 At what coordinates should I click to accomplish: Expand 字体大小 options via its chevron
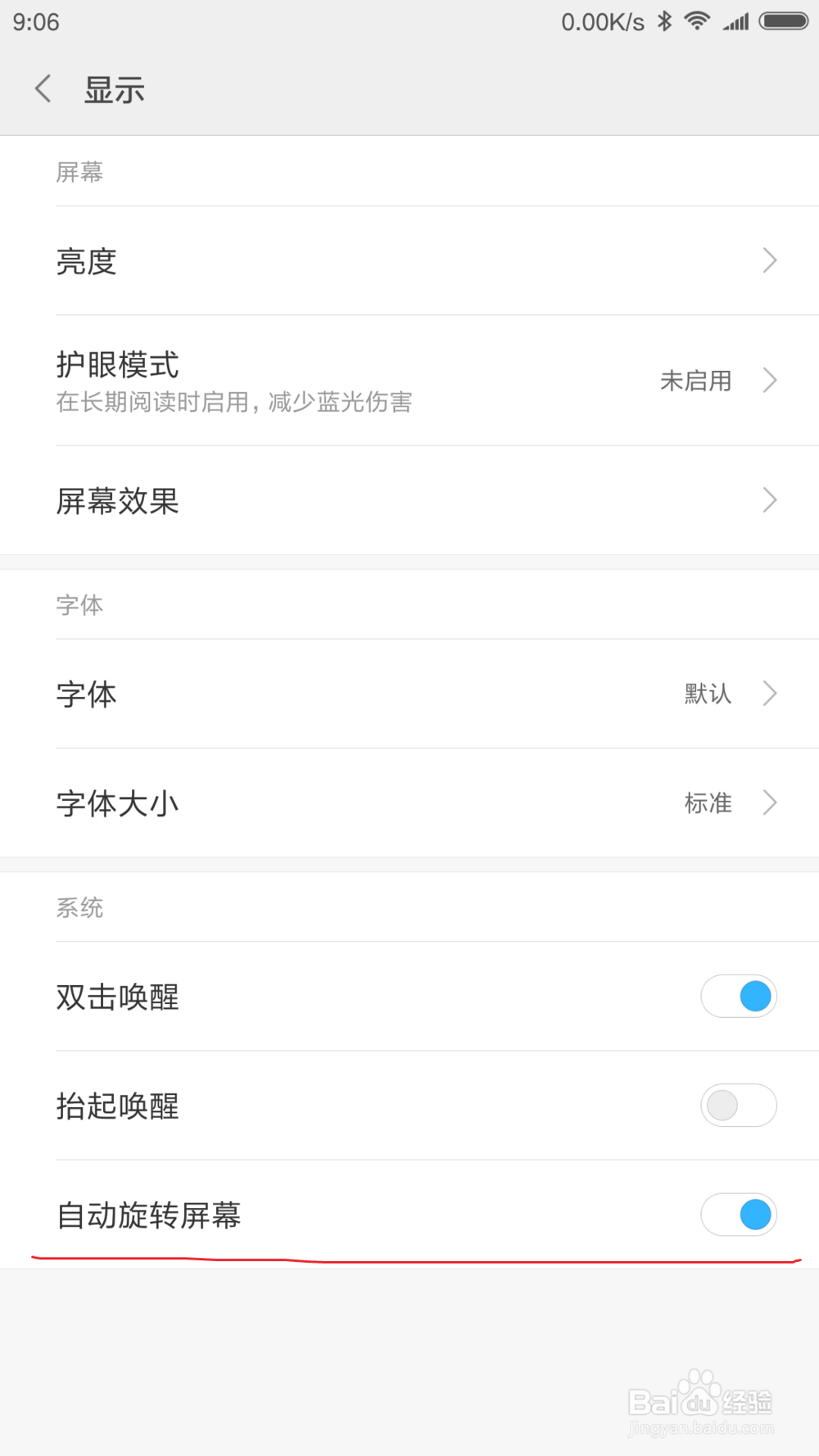(769, 803)
